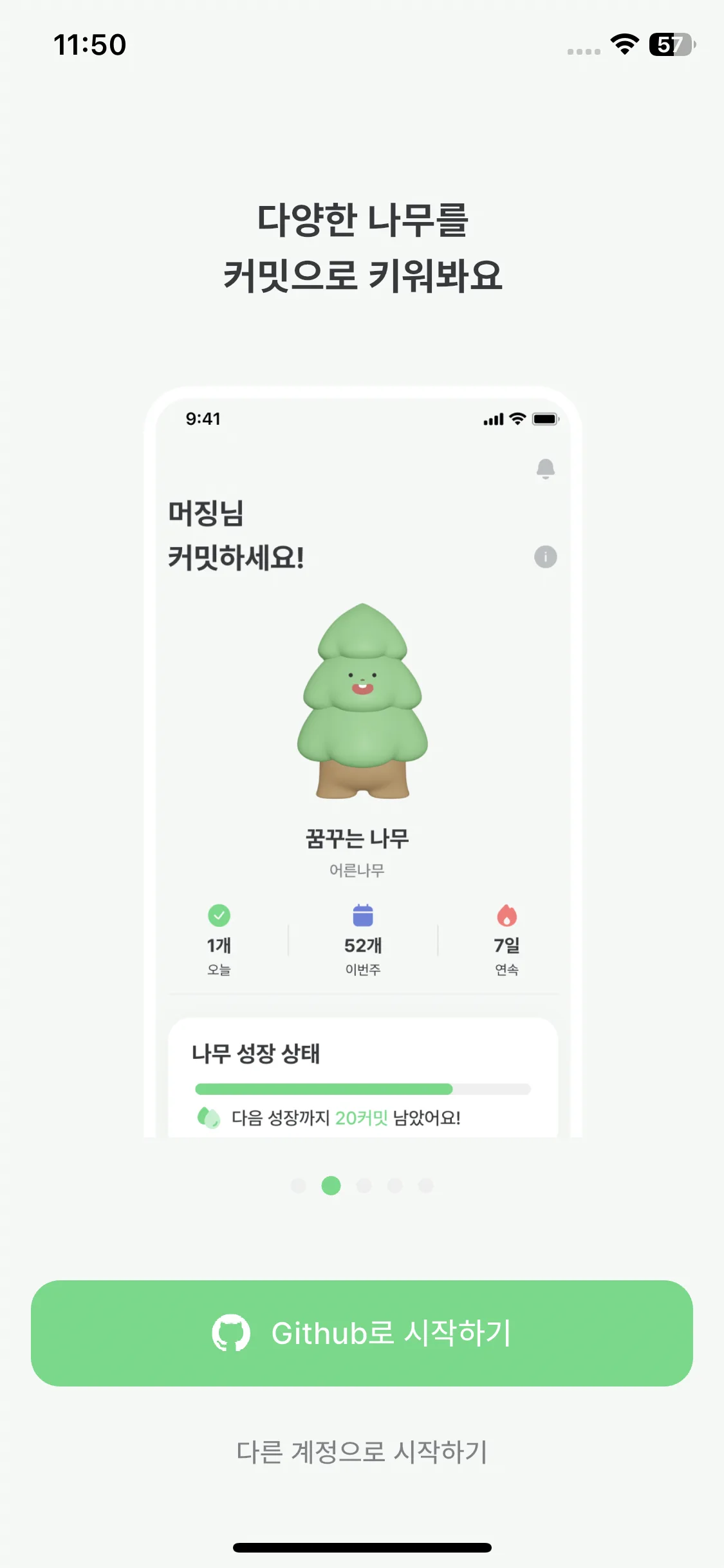Start with Github login button
The width and height of the screenshot is (724, 1568).
[362, 1333]
